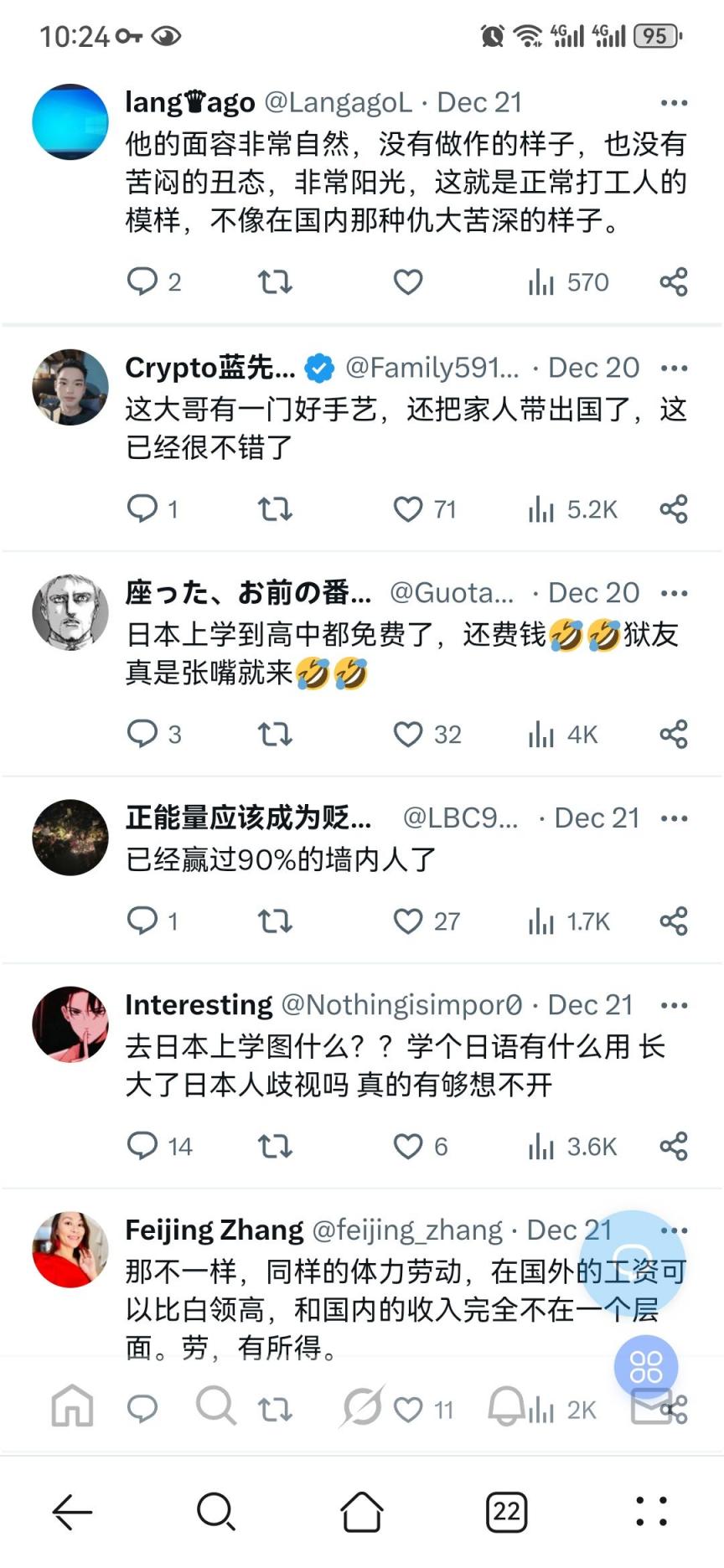Like lang♛ago's tweet
Viewport: 724px width, 1568px height.
[x=408, y=282]
